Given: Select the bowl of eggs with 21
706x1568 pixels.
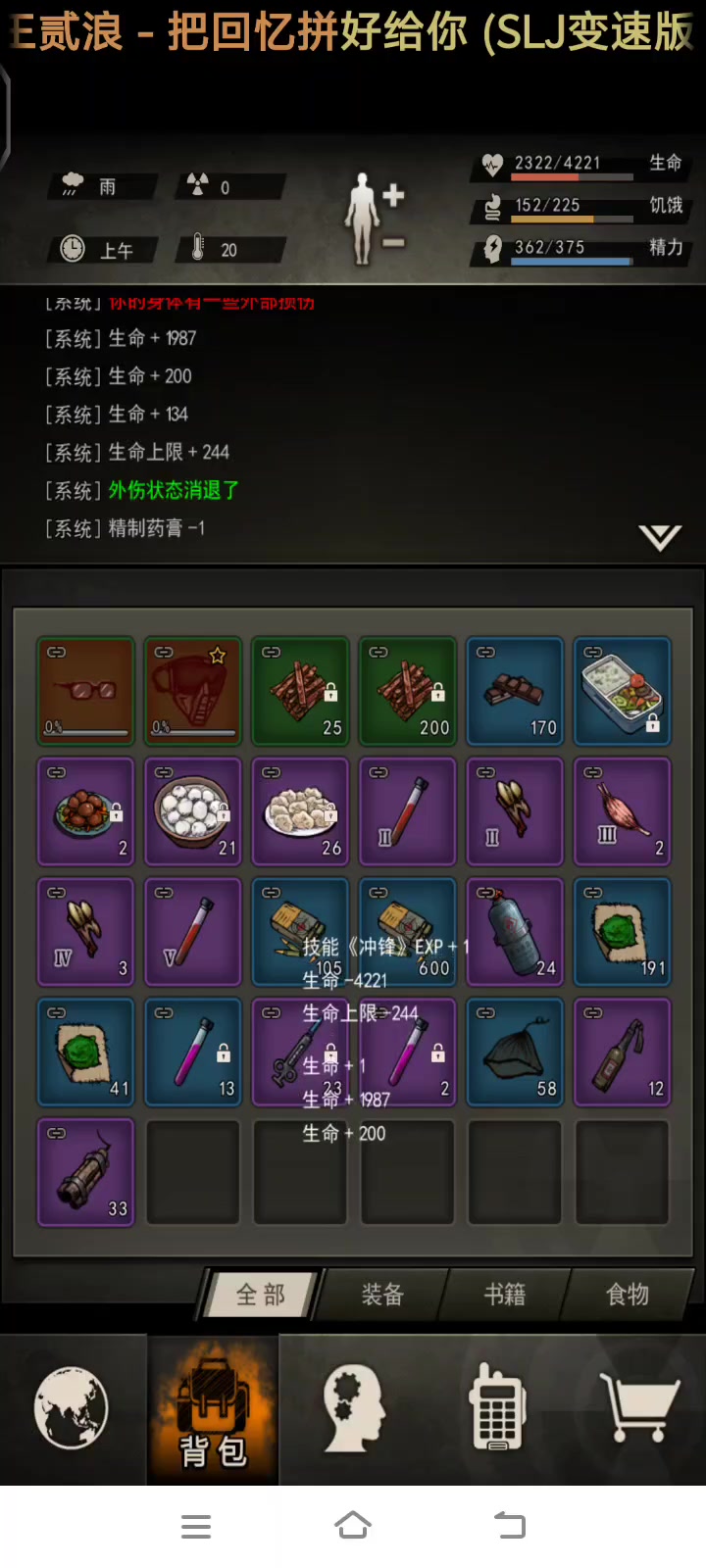Looking at the screenshot, I should [x=193, y=810].
